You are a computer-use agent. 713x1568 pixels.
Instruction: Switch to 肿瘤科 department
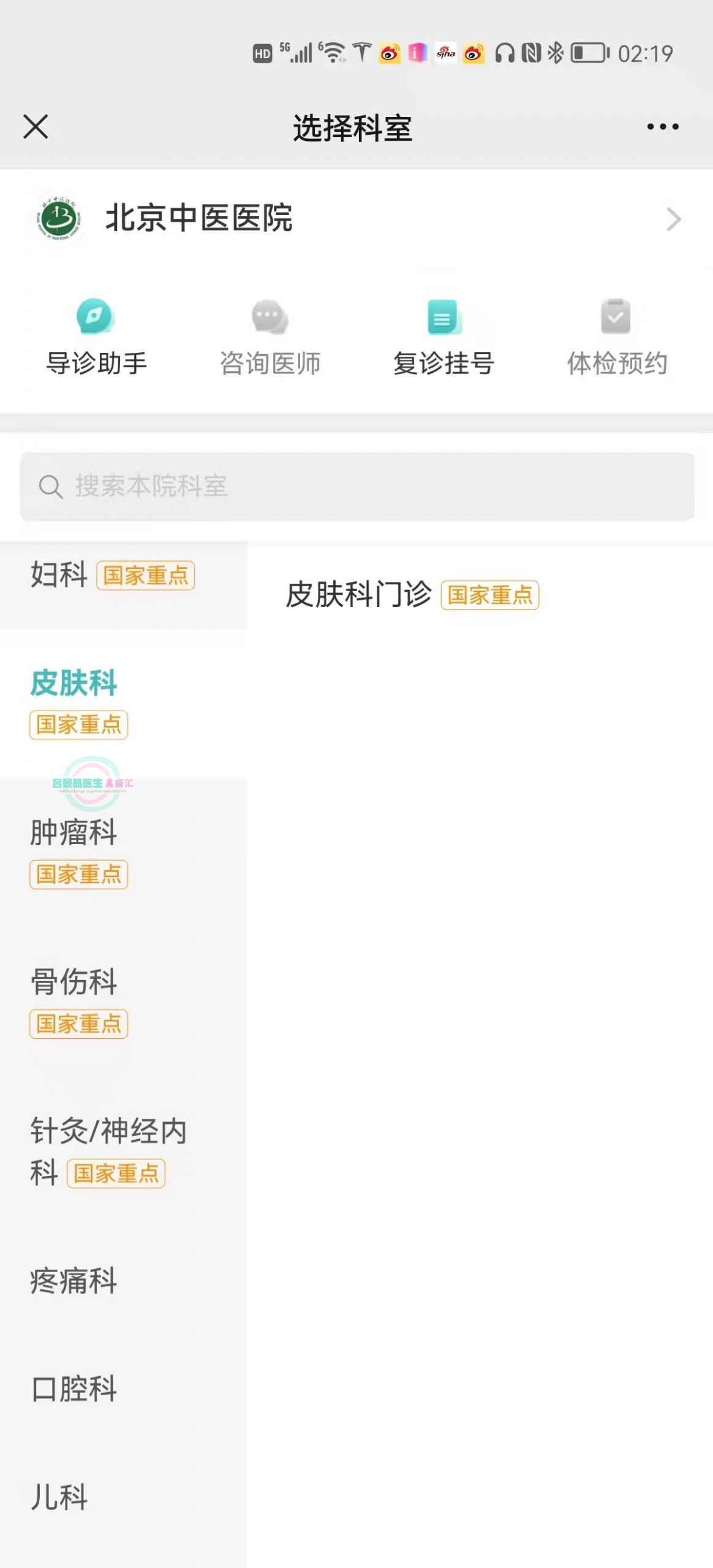(x=123, y=853)
